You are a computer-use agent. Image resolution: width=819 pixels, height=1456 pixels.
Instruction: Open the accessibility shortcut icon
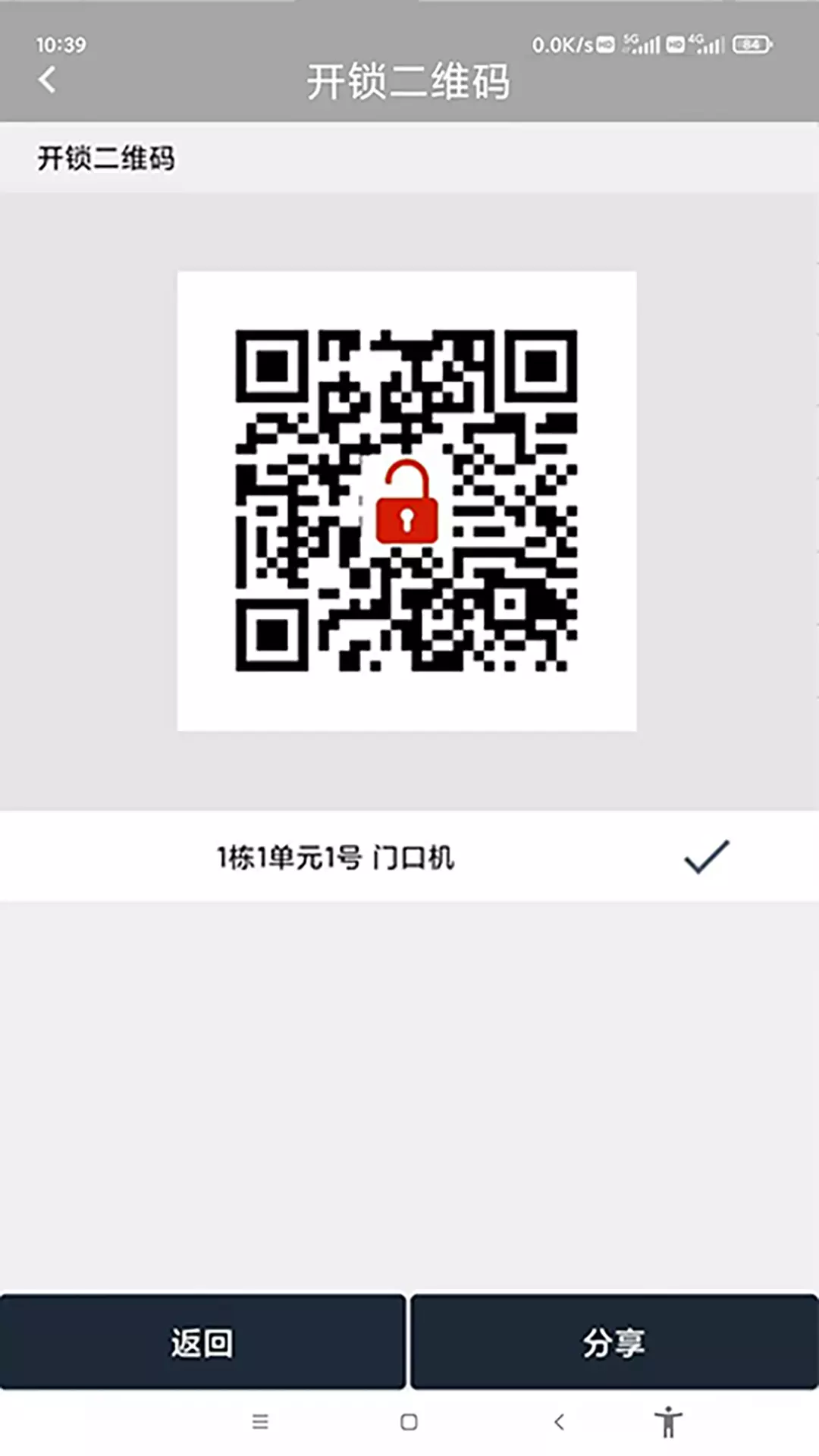pos(668,1422)
